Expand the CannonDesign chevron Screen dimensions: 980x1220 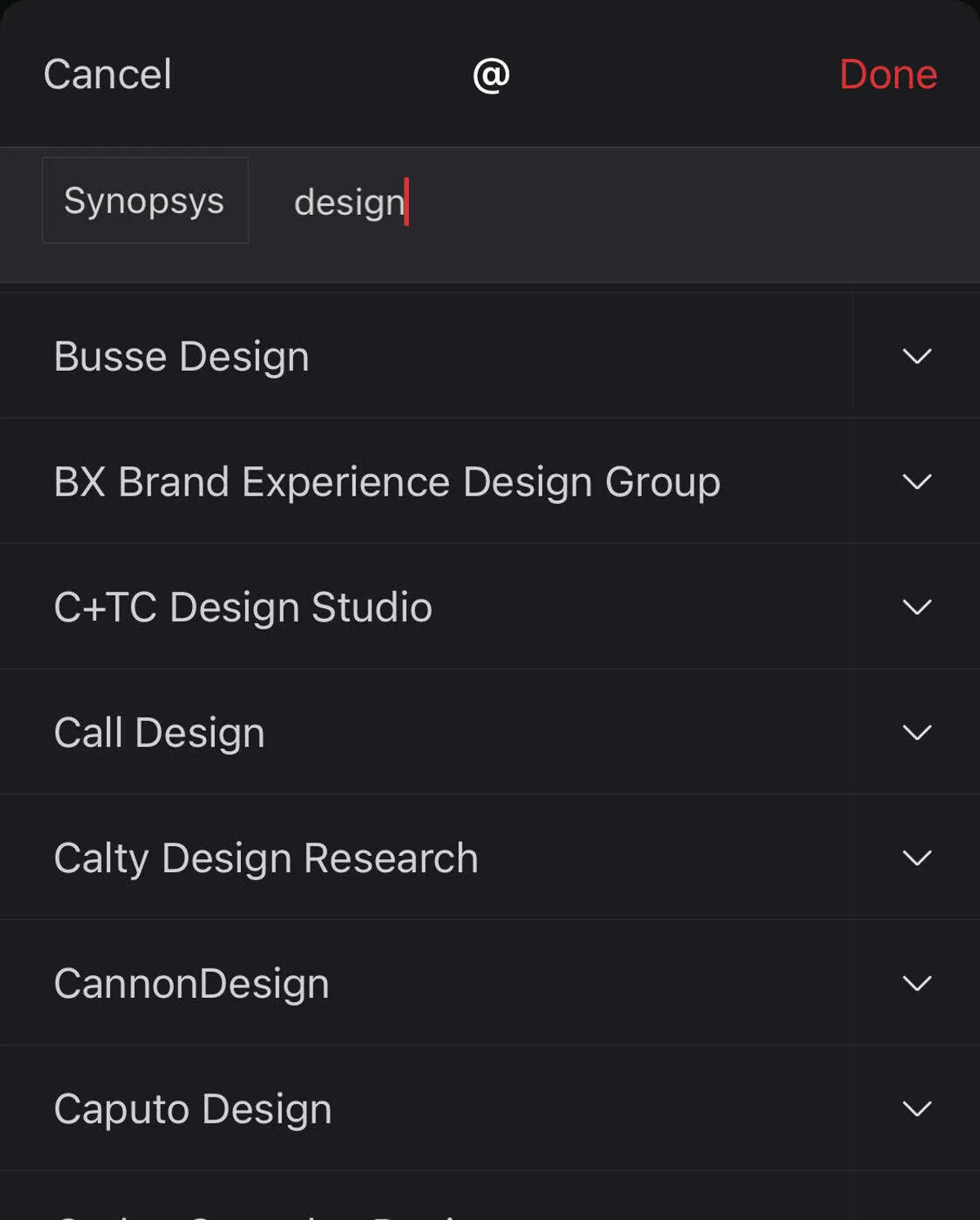(x=916, y=983)
